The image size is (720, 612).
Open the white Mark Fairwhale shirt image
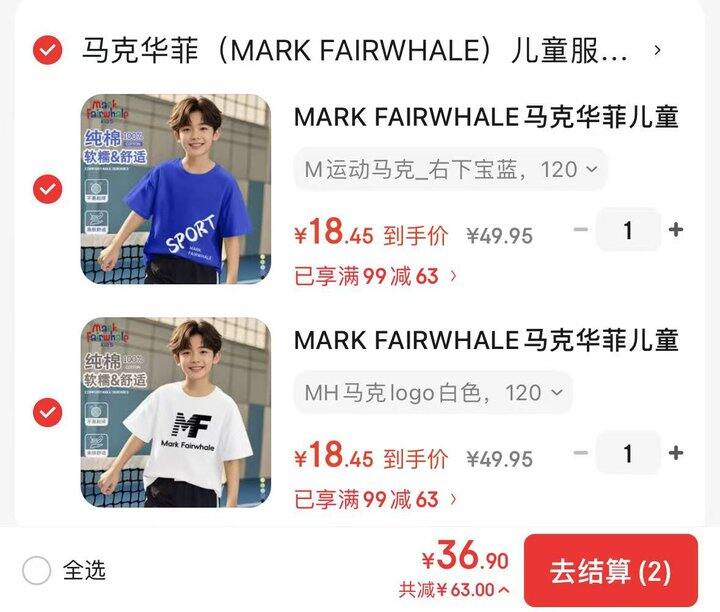pyautogui.click(x=176, y=412)
